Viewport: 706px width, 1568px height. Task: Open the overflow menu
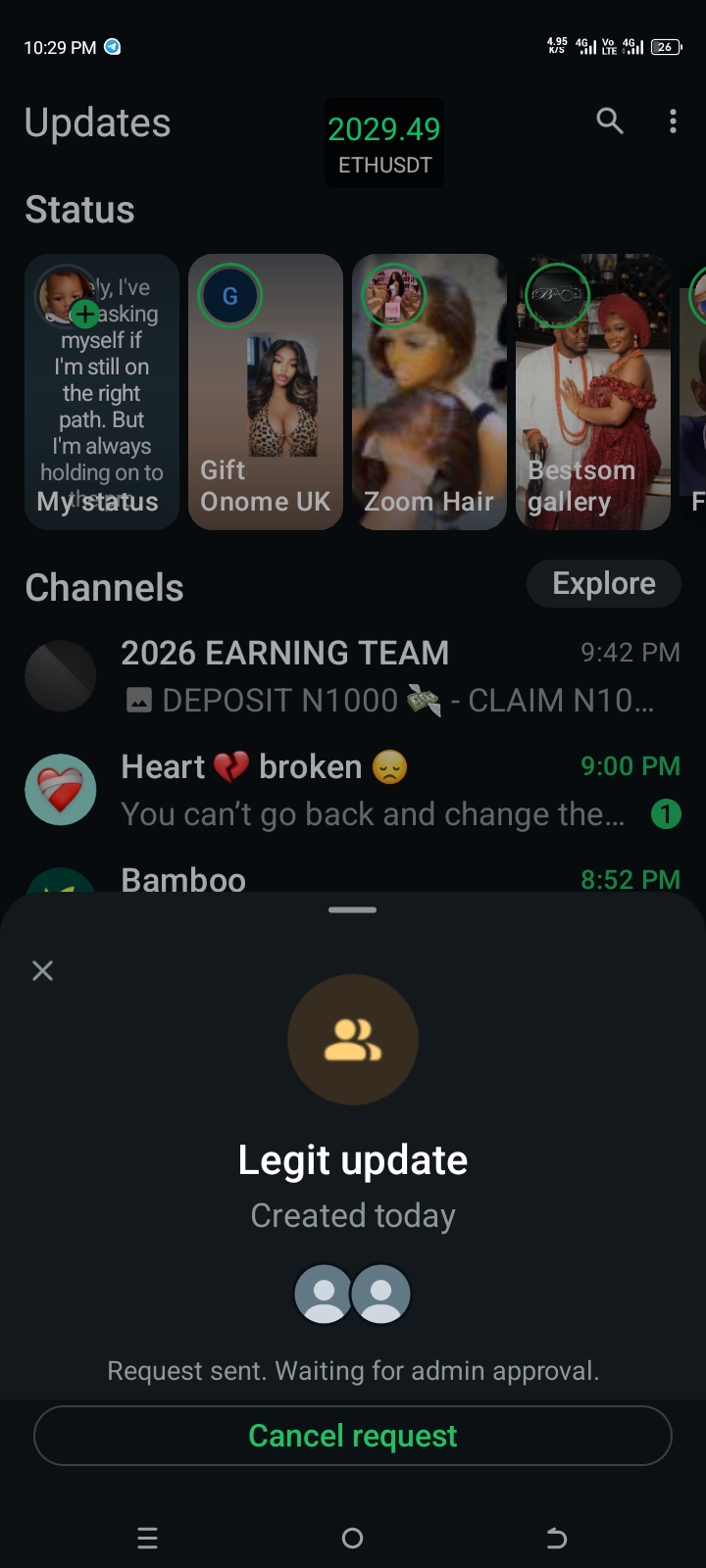[x=673, y=122]
